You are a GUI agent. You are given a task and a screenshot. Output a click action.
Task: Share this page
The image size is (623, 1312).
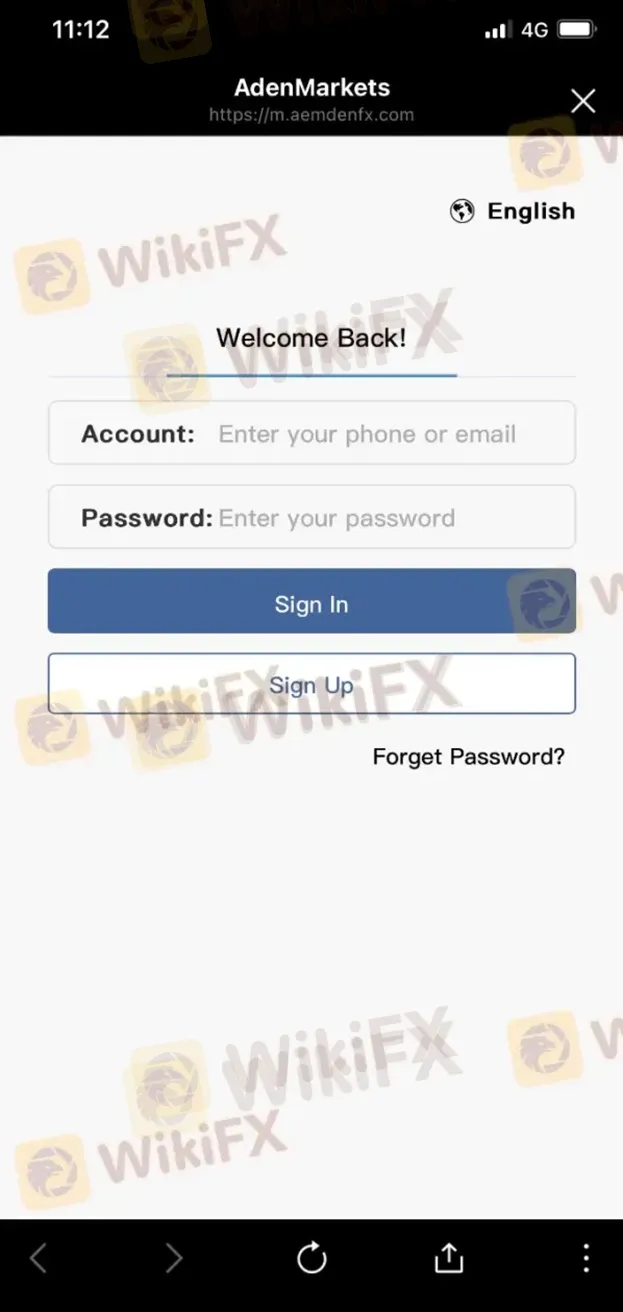449,1258
